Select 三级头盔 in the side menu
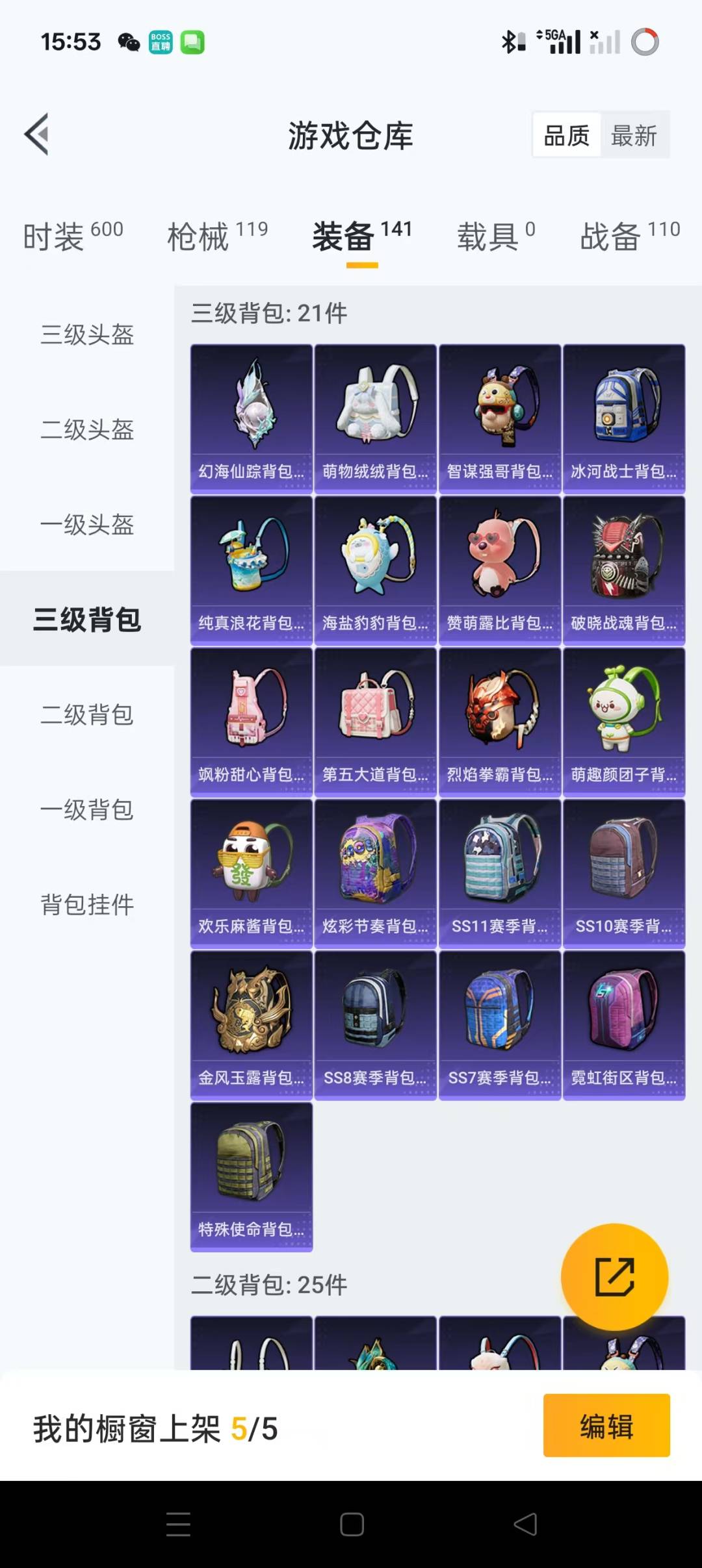The height and width of the screenshot is (1568, 702). (87, 335)
